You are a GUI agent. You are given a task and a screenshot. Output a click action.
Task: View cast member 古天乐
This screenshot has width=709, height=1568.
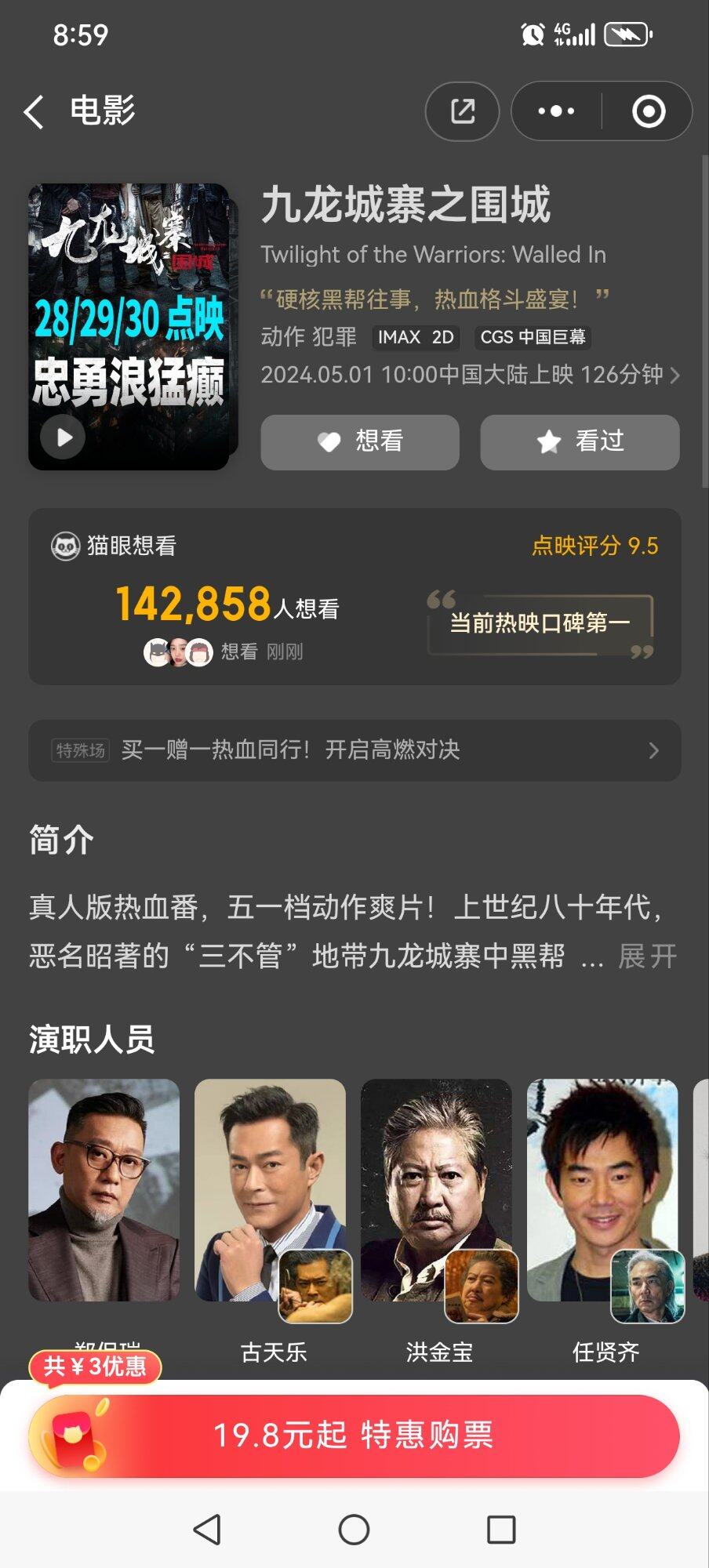[x=270, y=1190]
